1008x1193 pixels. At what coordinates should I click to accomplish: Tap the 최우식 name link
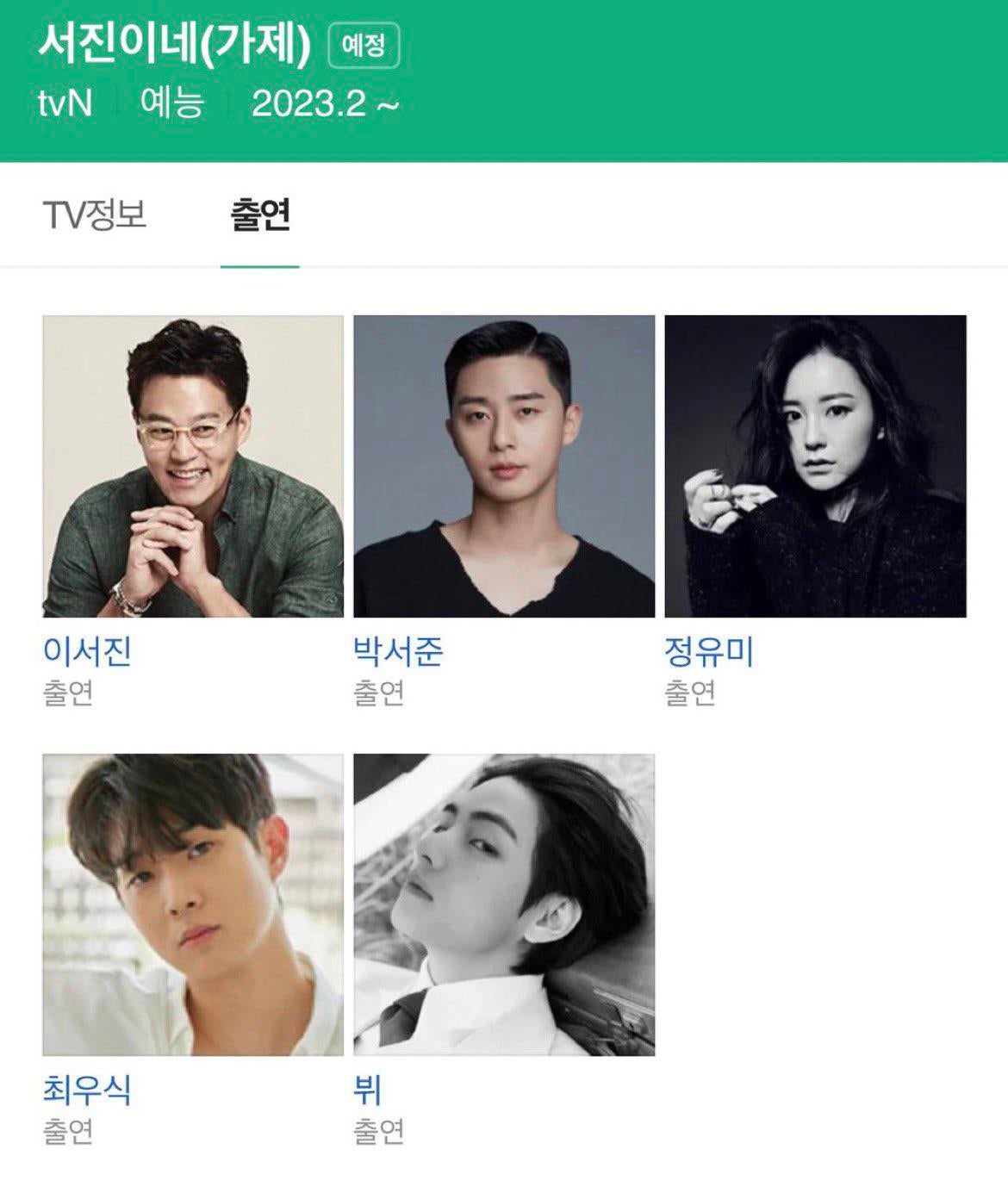87,1090
